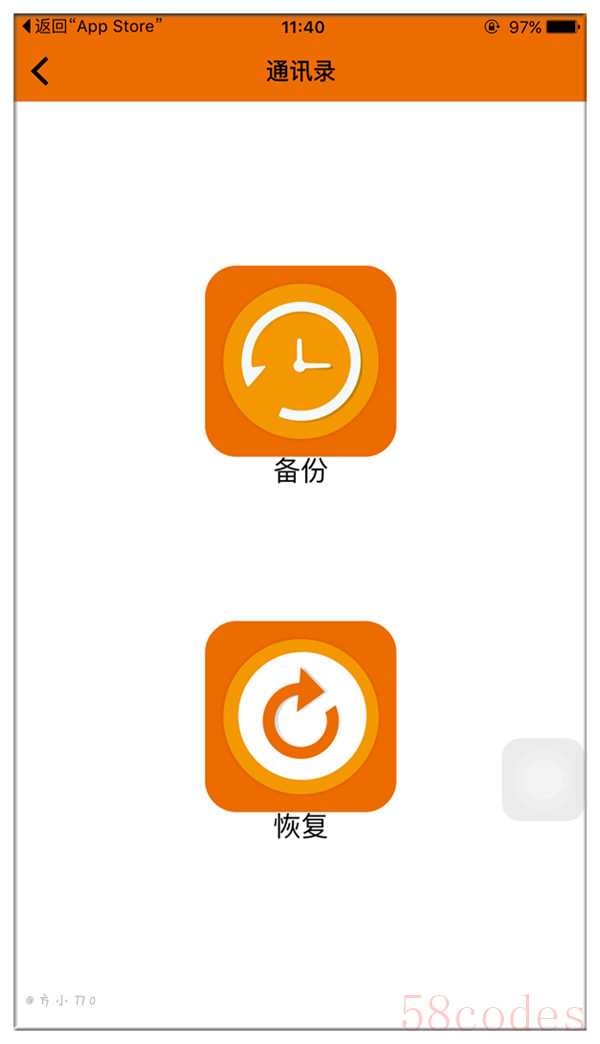
Task: Tap the 备份 backup button
Action: click(x=300, y=361)
